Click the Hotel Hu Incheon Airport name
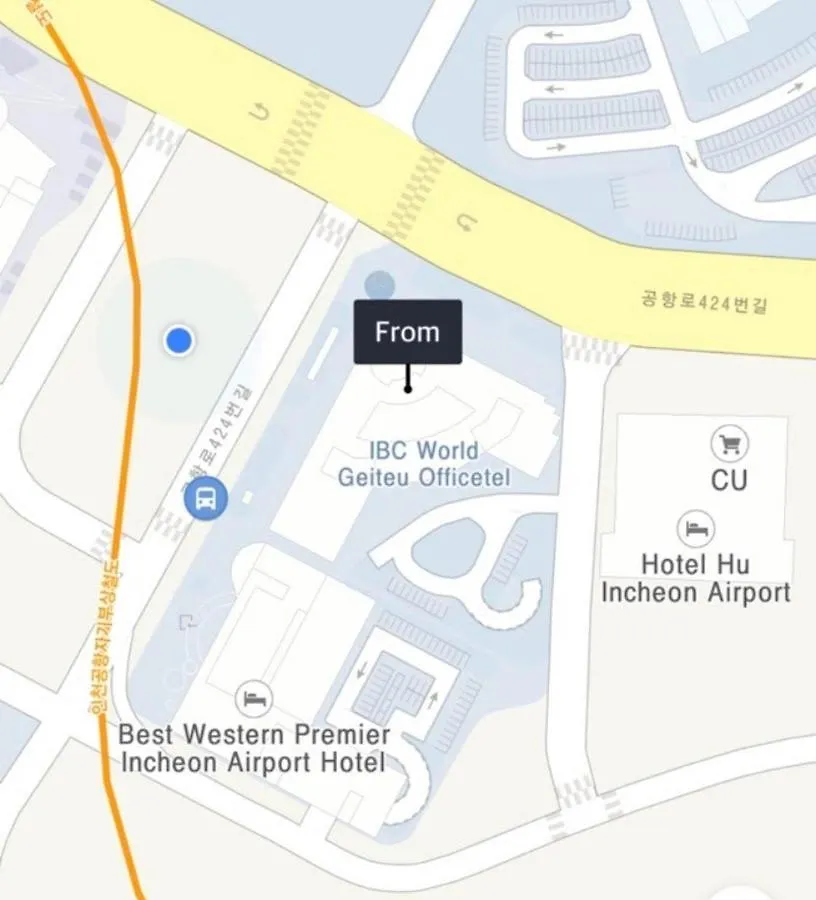This screenshot has height=900, width=816. (x=697, y=578)
